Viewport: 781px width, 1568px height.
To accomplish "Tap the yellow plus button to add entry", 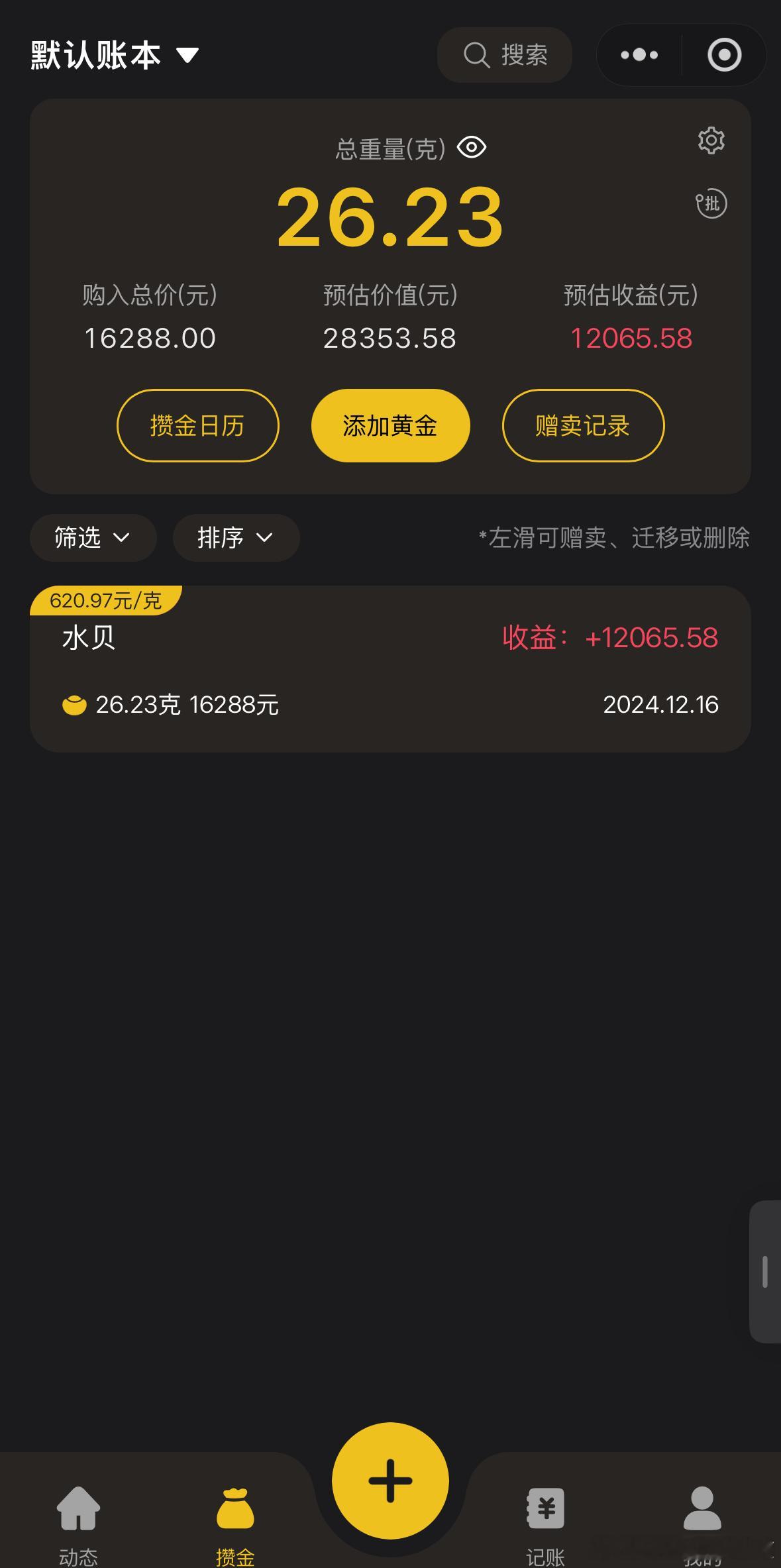I will [390, 1480].
